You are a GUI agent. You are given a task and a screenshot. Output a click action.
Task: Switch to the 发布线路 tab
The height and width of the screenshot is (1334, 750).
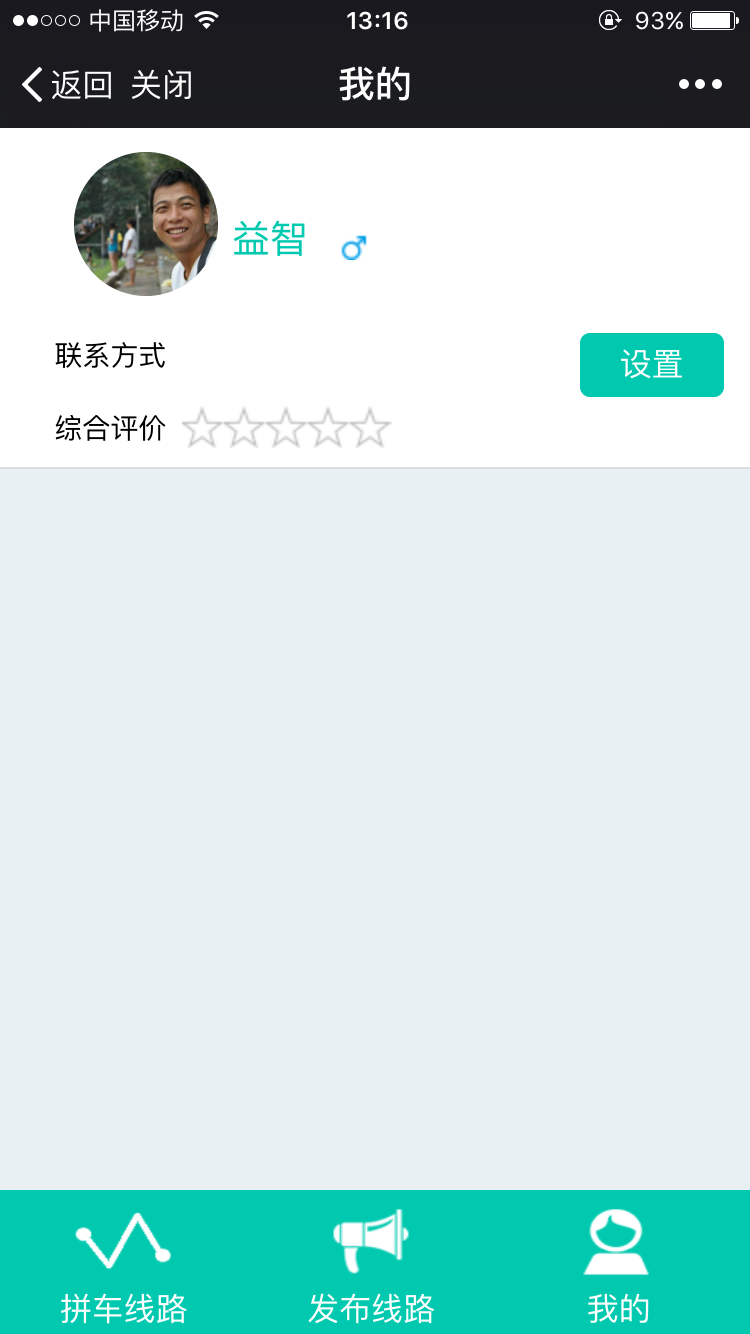(x=372, y=1264)
